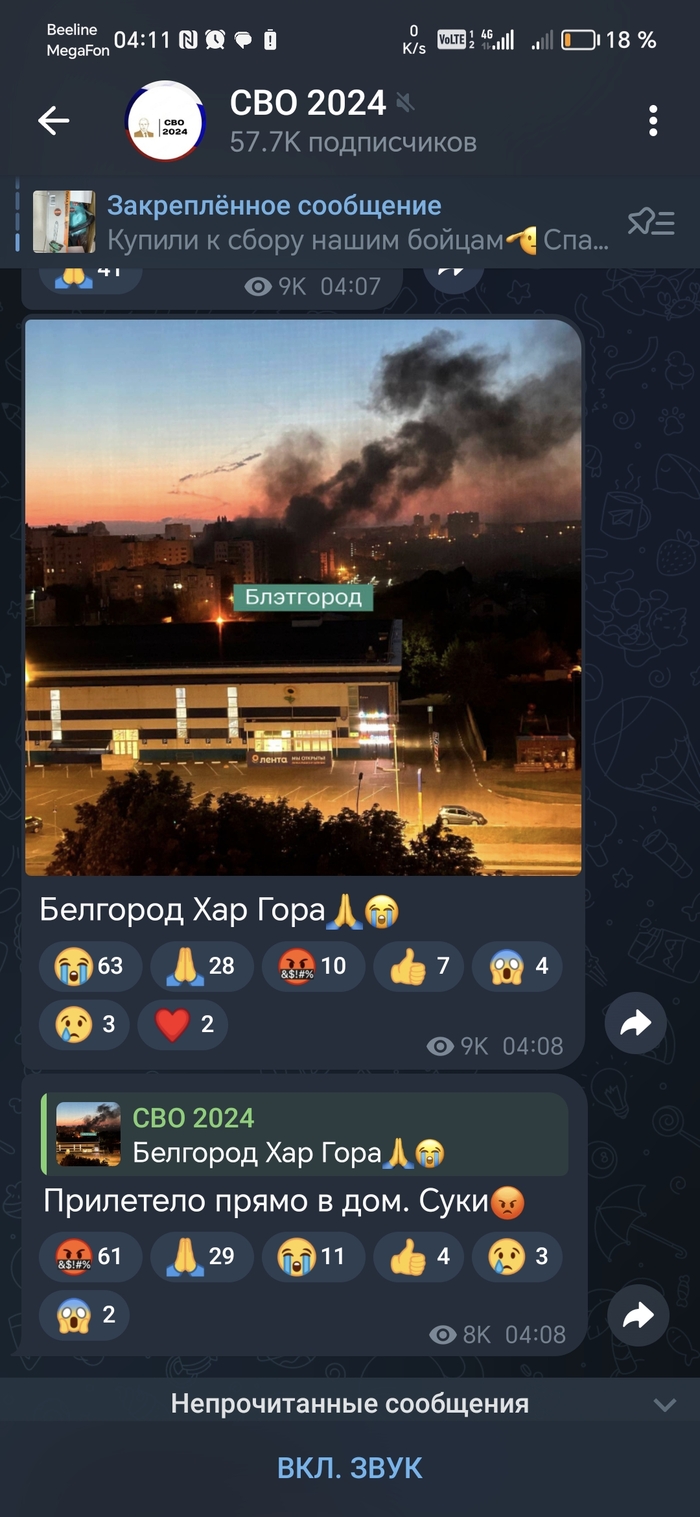The height and width of the screenshot is (1517, 700).
Task: Jump to quoted СВО 2024 message
Action: click(305, 1134)
